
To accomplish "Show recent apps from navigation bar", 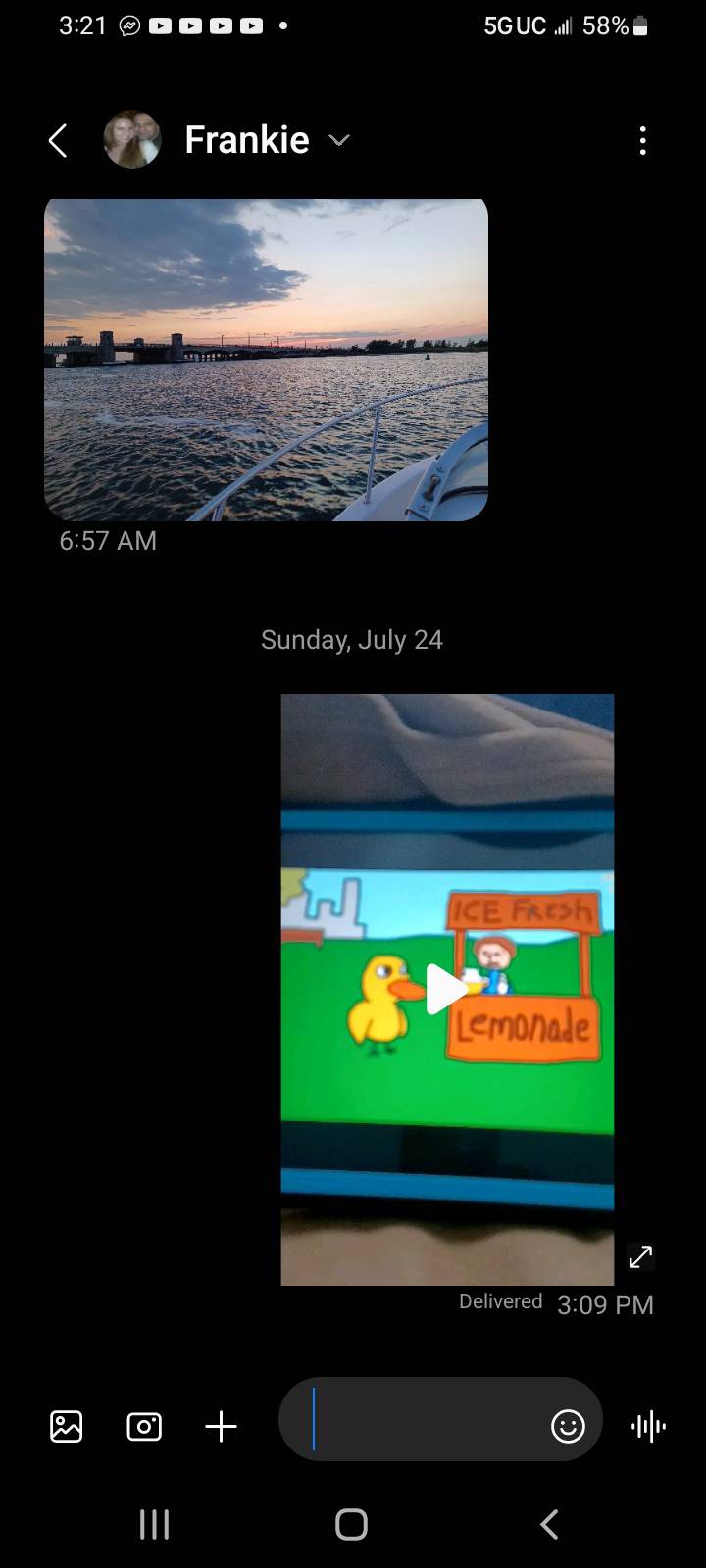I will [x=154, y=1524].
